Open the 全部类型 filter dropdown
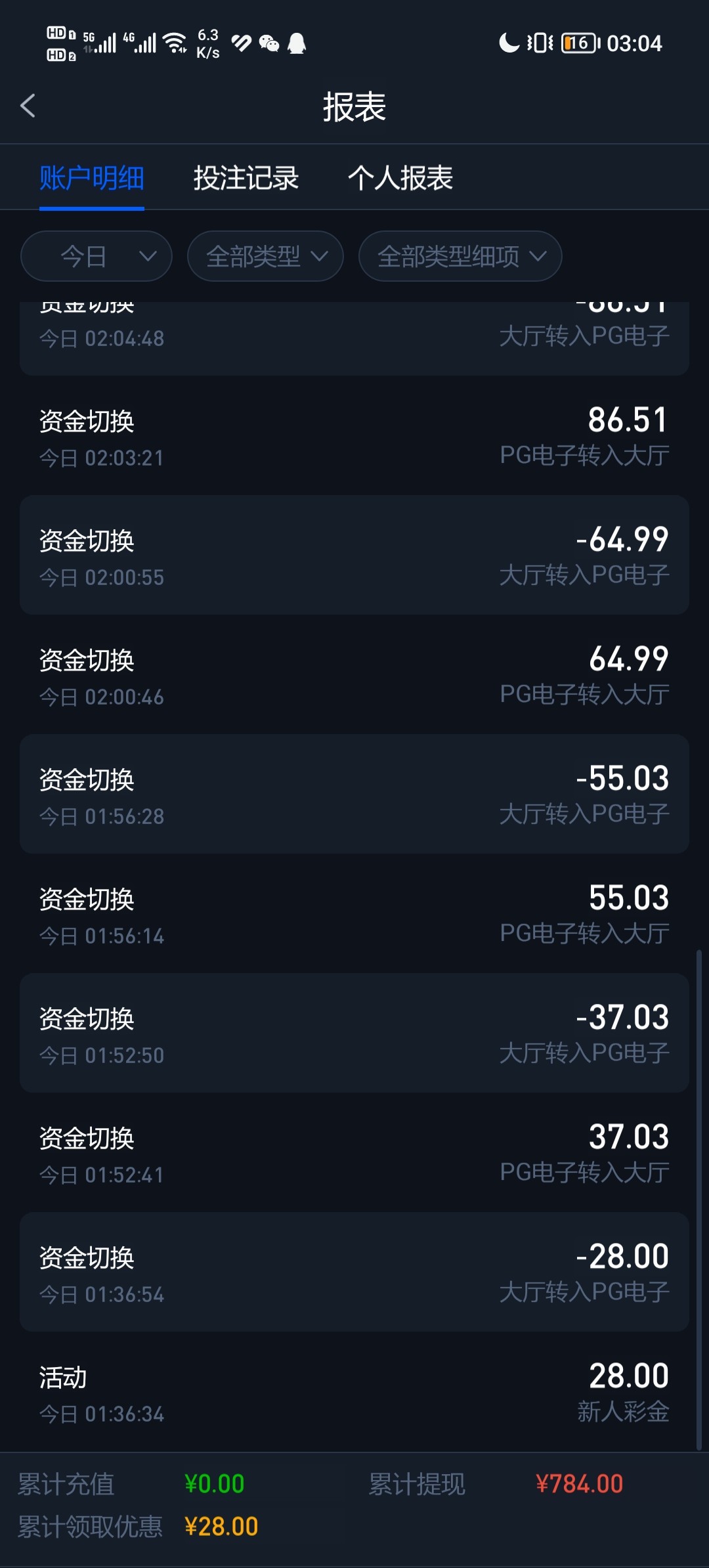Image resolution: width=709 pixels, height=1568 pixels. [265, 256]
